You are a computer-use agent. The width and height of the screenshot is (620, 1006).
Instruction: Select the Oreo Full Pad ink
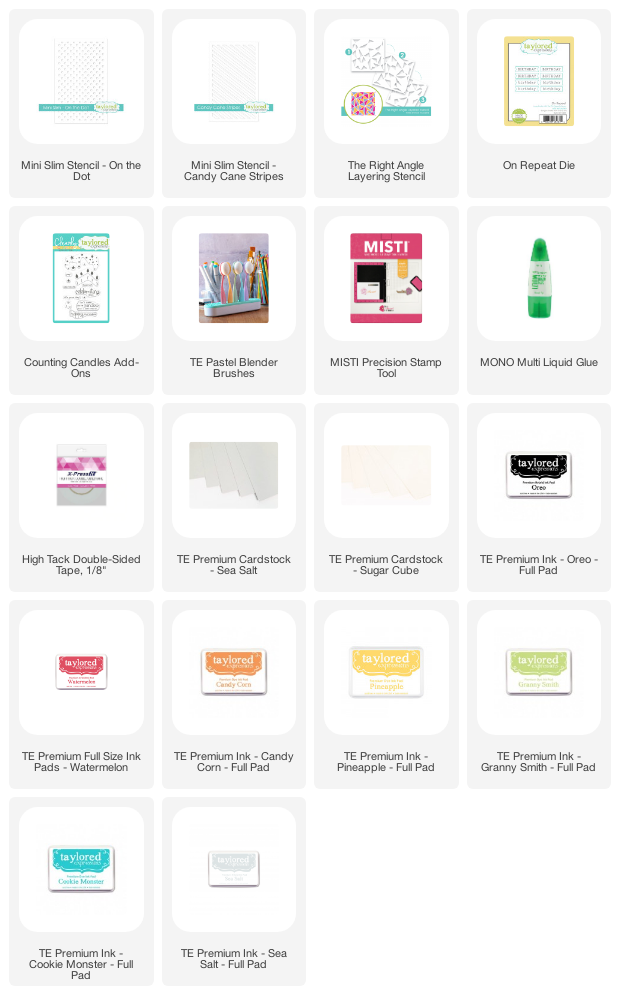click(538, 497)
